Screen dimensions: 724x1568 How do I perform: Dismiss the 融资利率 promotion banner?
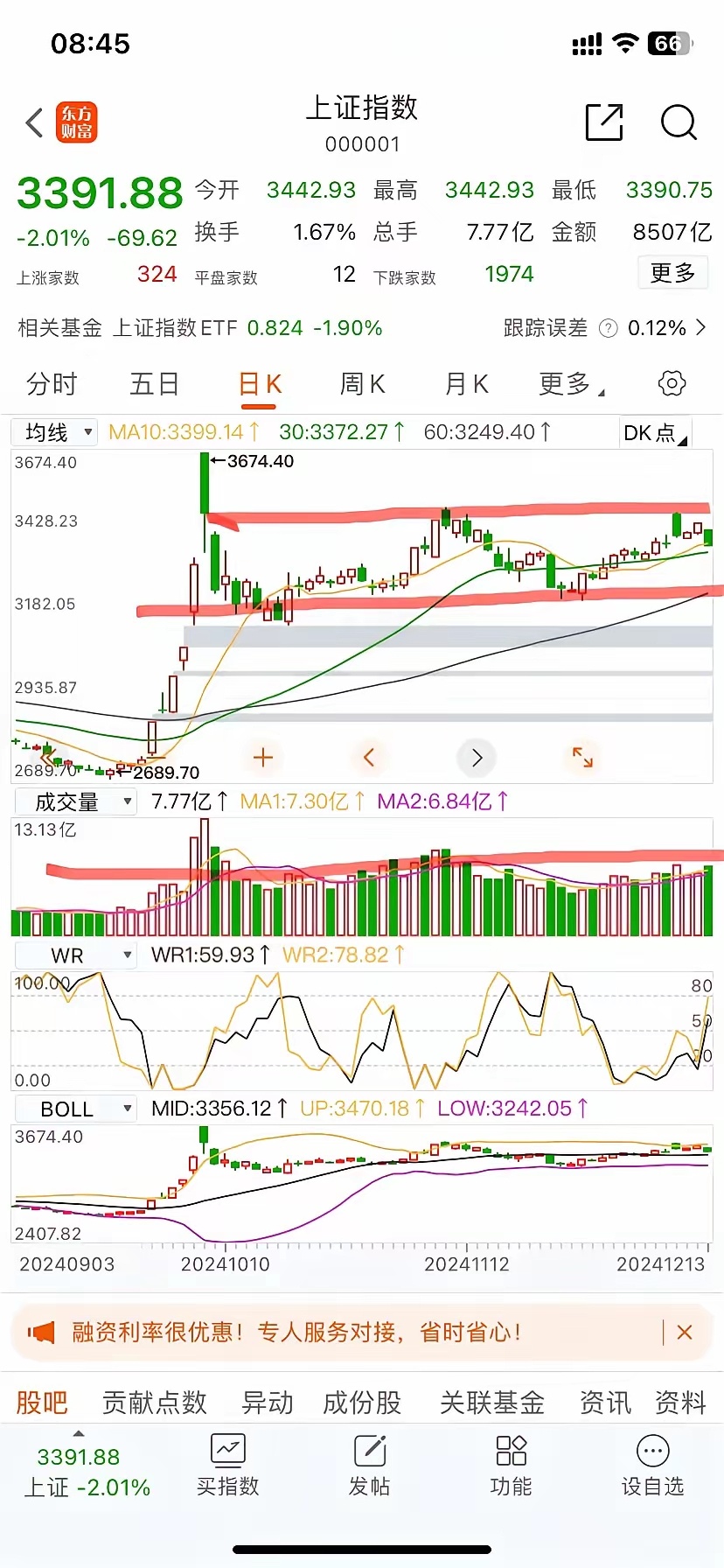[x=685, y=1333]
